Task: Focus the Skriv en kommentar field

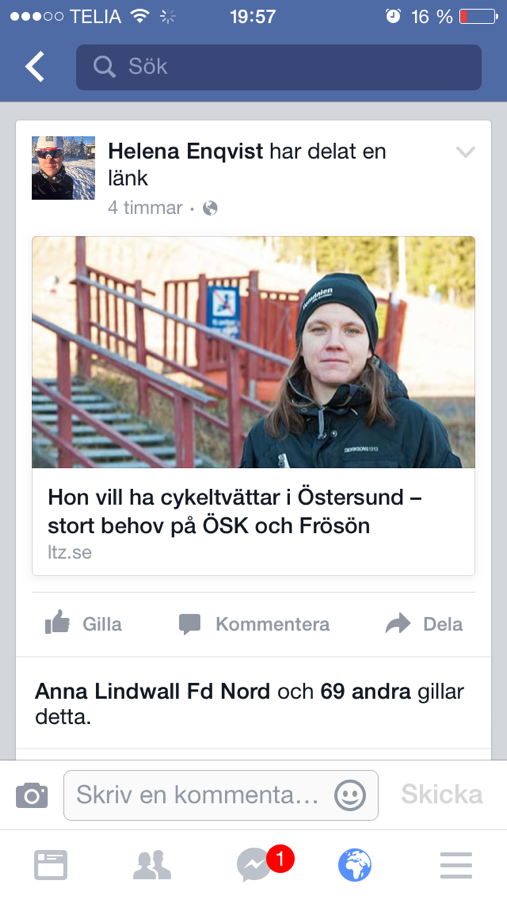Action: click(220, 795)
